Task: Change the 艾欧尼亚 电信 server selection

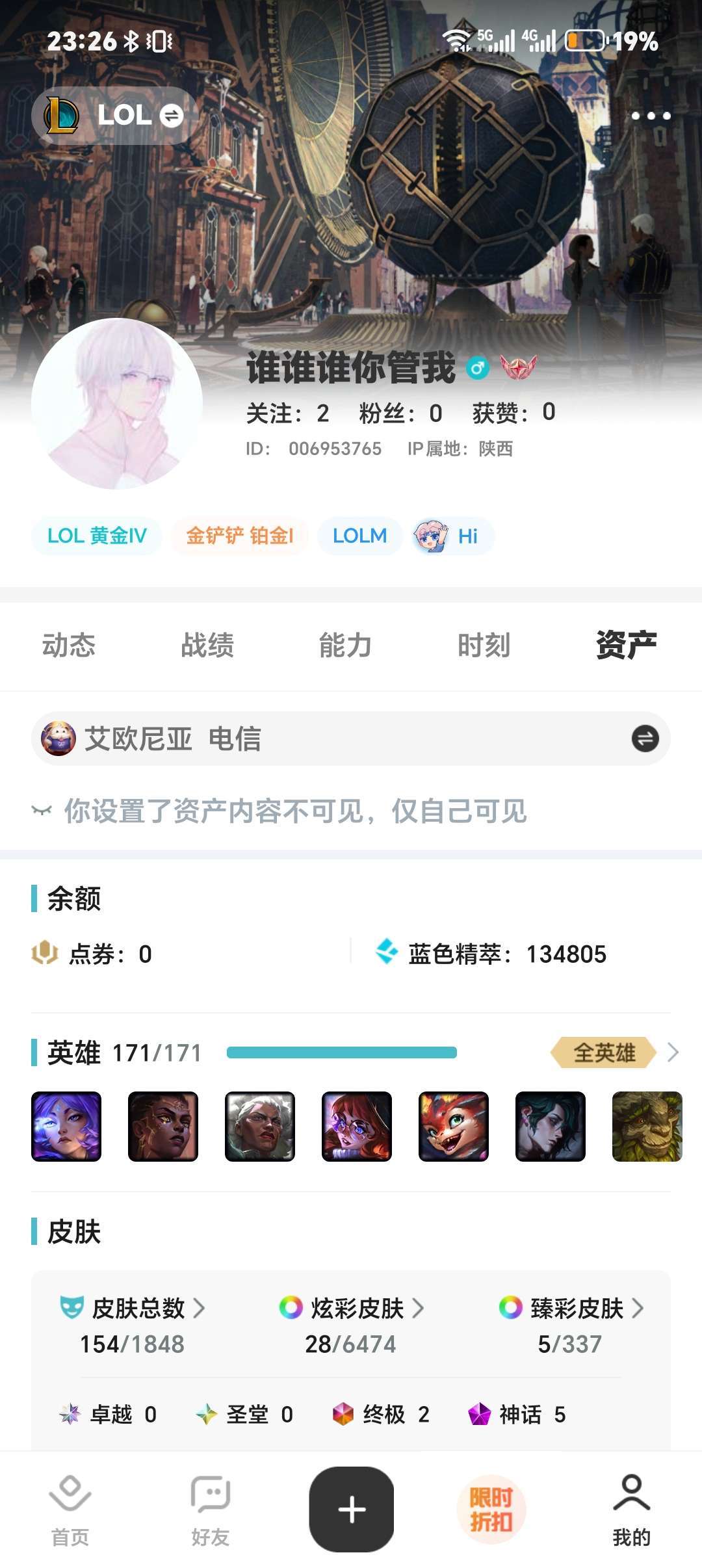Action: click(x=644, y=739)
